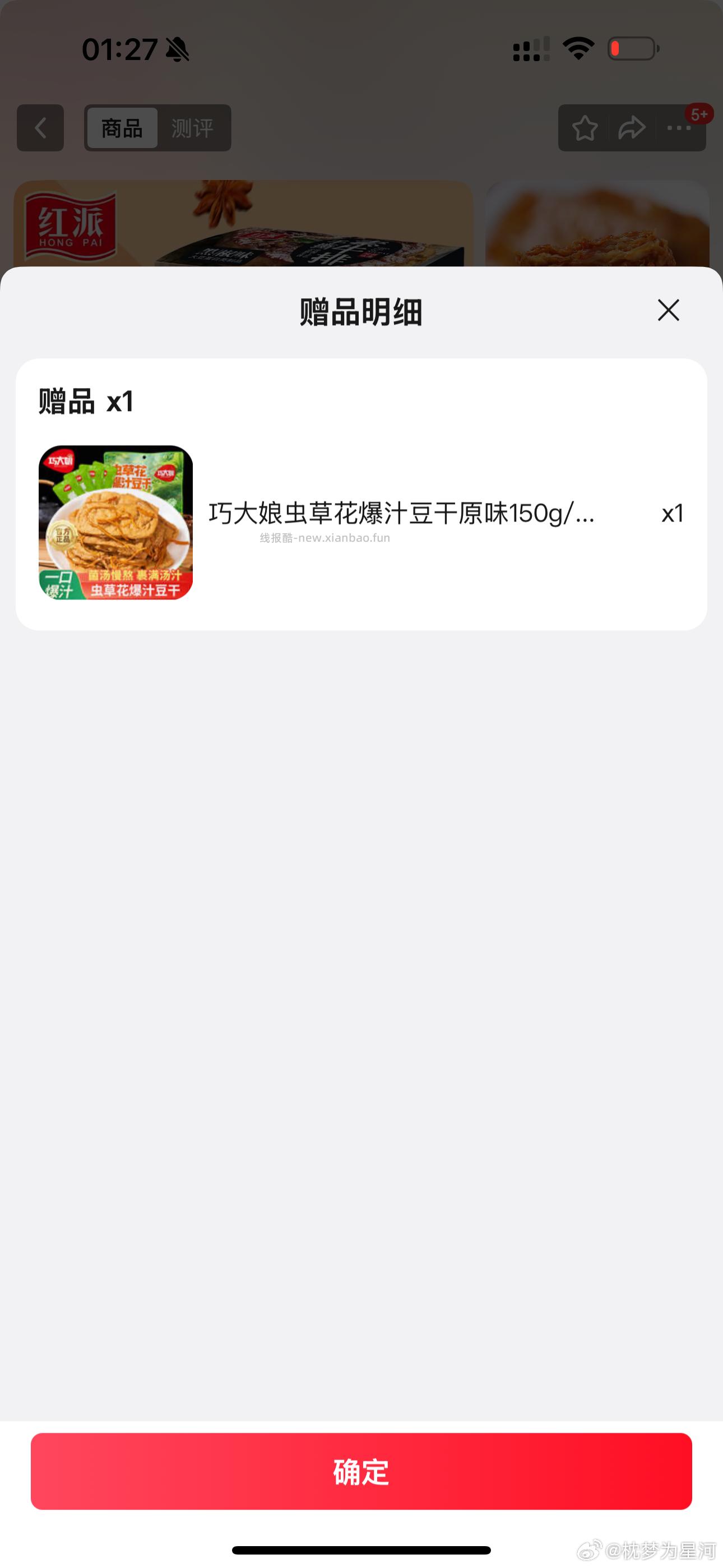This screenshot has height=1568, width=723.
Task: Tap the x1 quantity label
Action: [x=673, y=514]
